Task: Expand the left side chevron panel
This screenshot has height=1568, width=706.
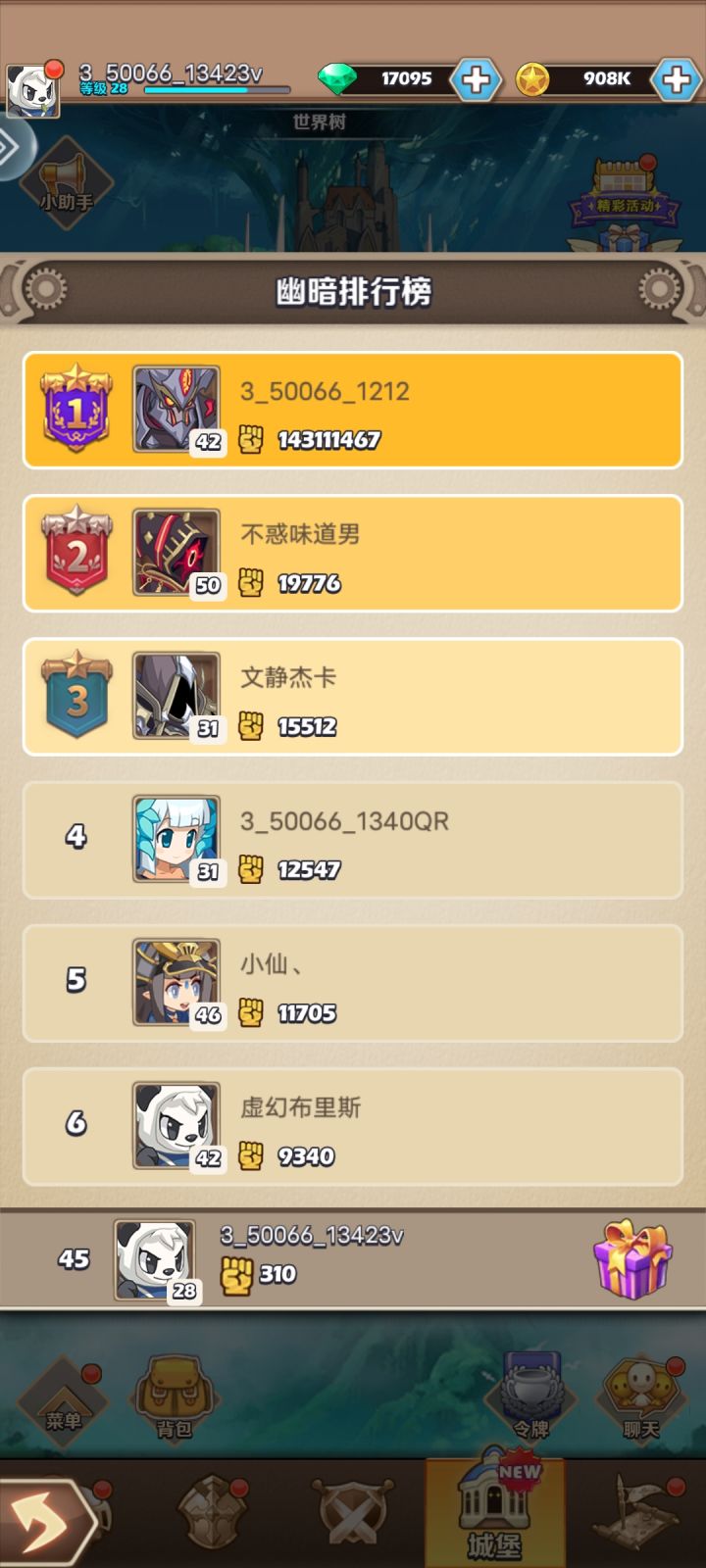Action: pos(12,147)
